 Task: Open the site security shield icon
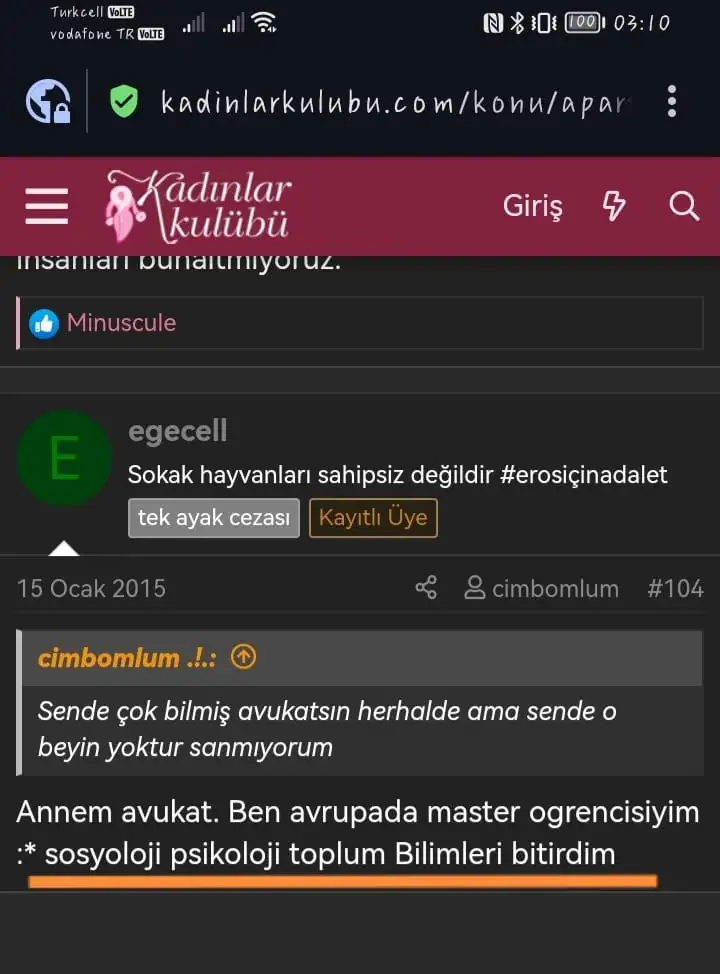click(124, 101)
